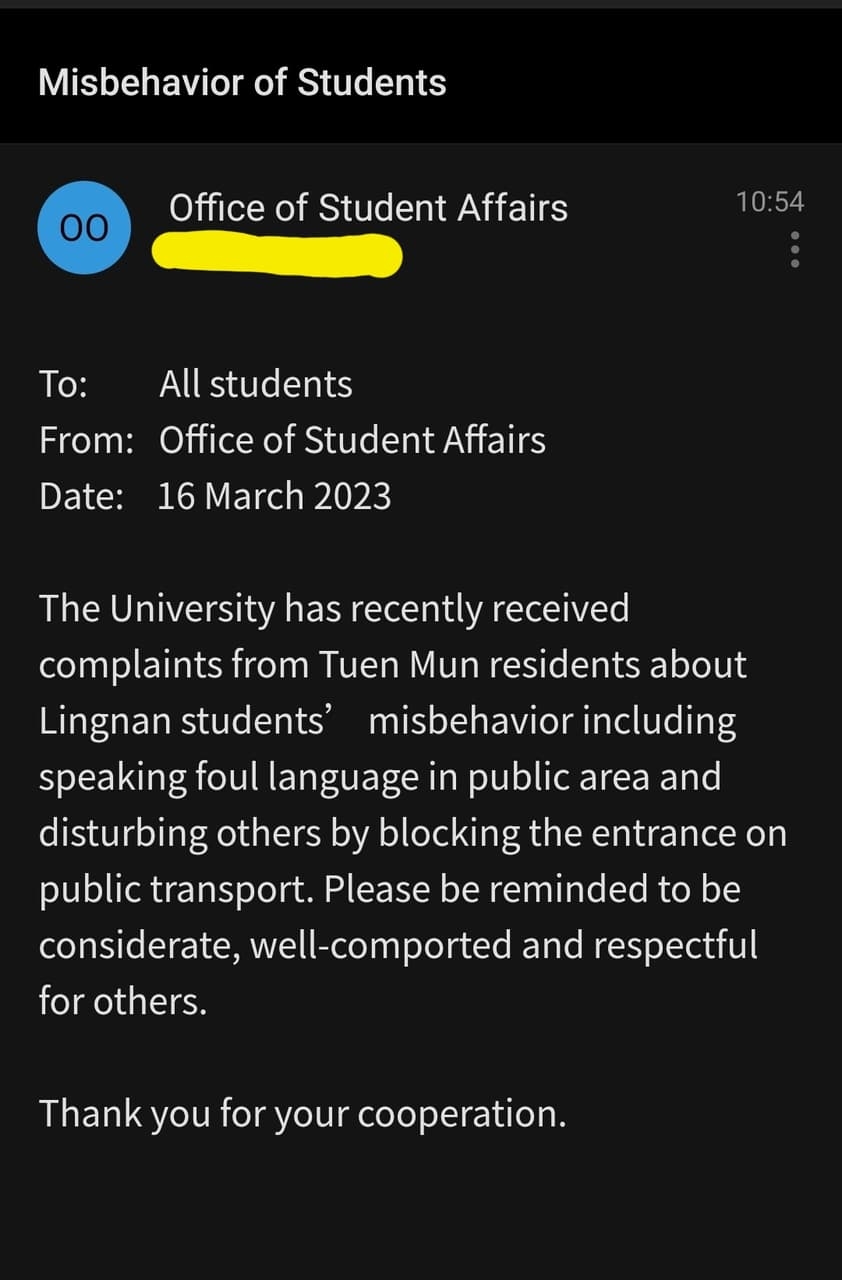Select the recipient text "All students"

click(256, 383)
